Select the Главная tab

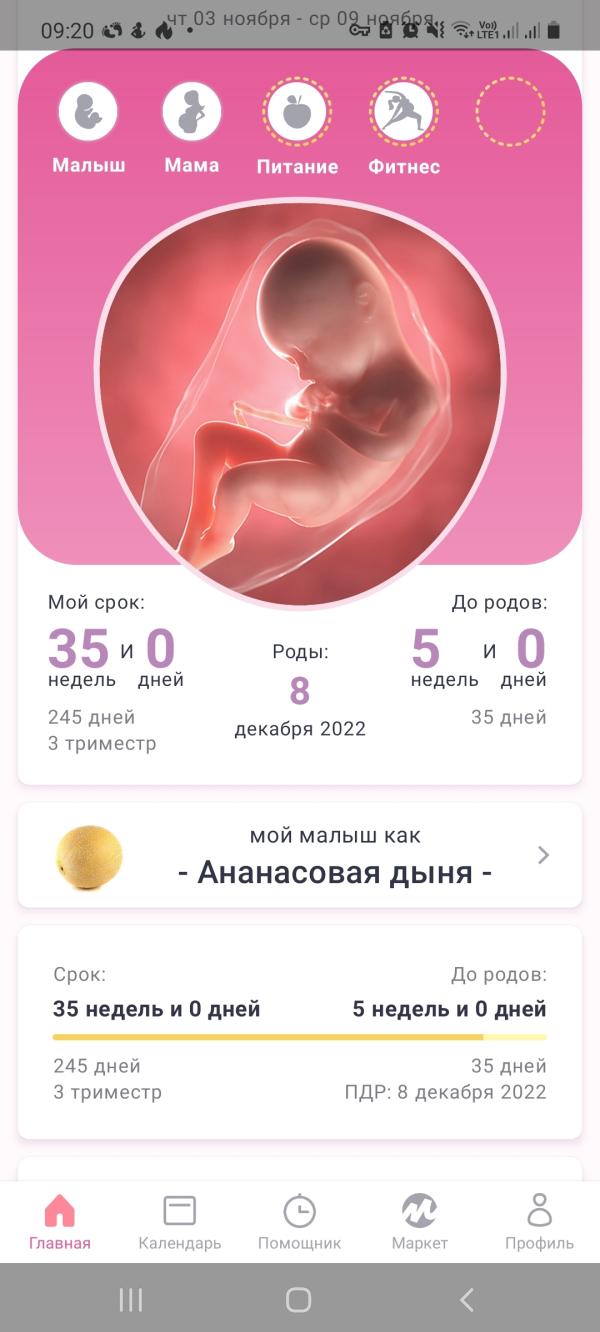pos(60,1222)
